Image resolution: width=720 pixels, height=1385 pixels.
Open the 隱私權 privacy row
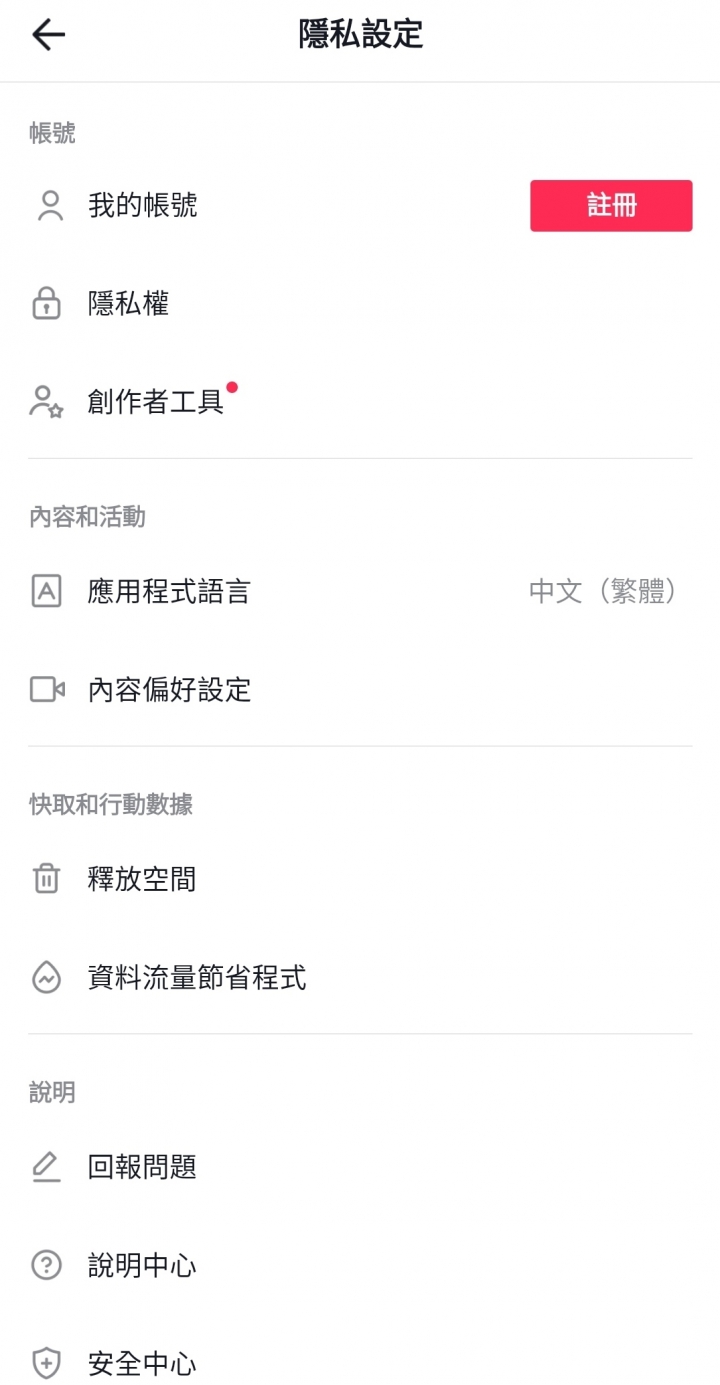tap(360, 304)
